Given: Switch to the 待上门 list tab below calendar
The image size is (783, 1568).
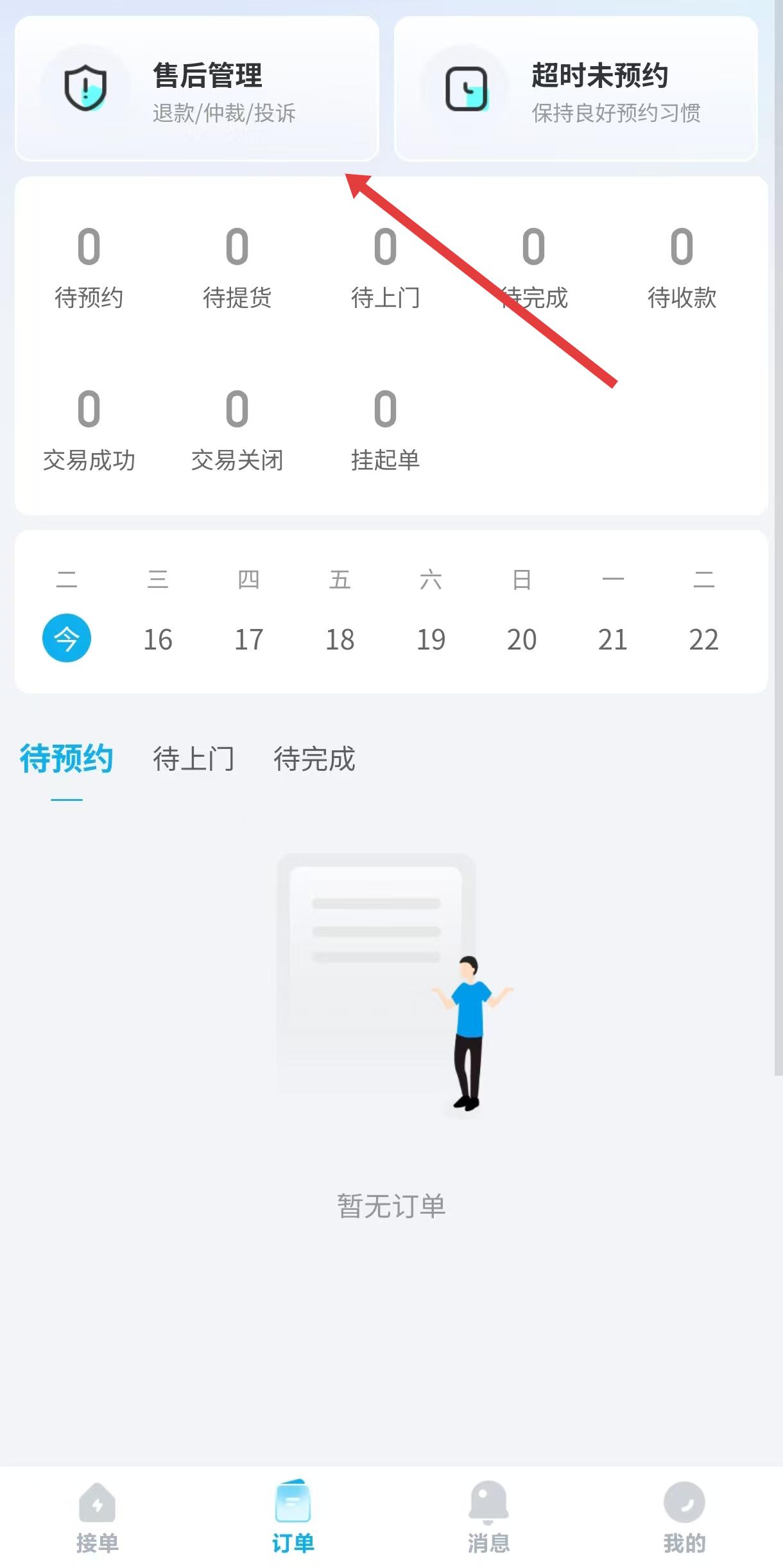Looking at the screenshot, I should point(193,759).
